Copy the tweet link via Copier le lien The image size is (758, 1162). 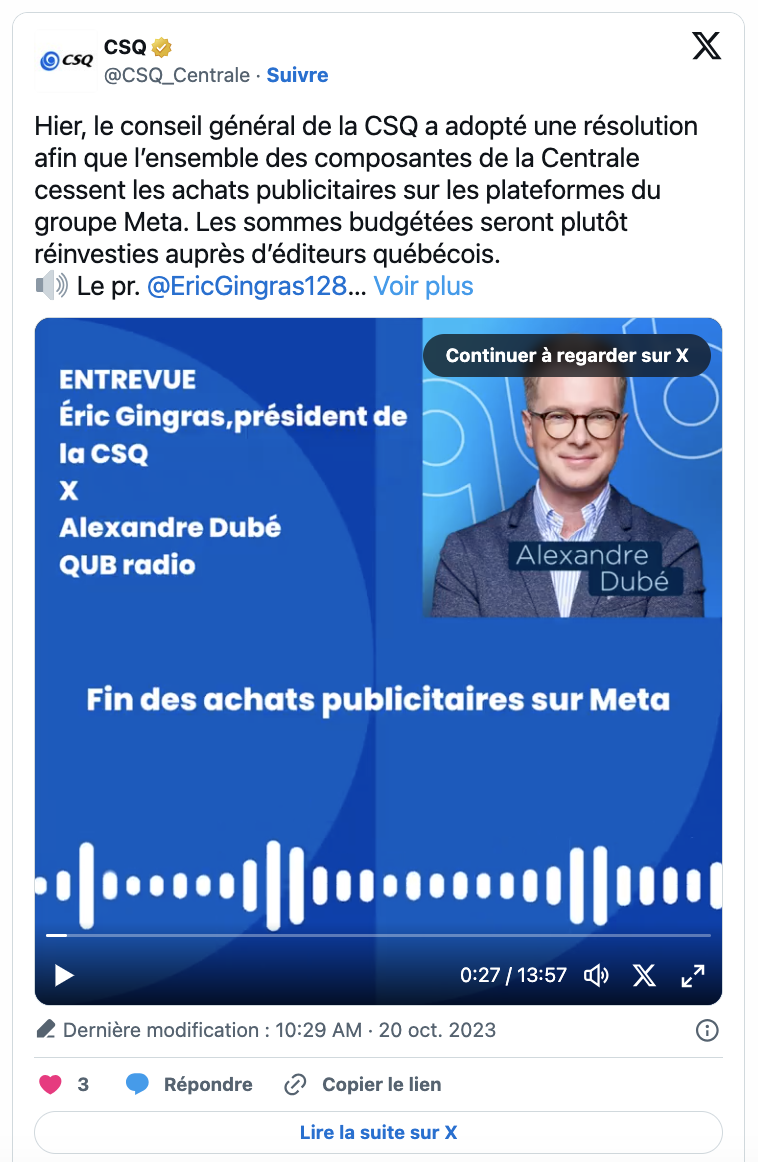coord(363,1084)
